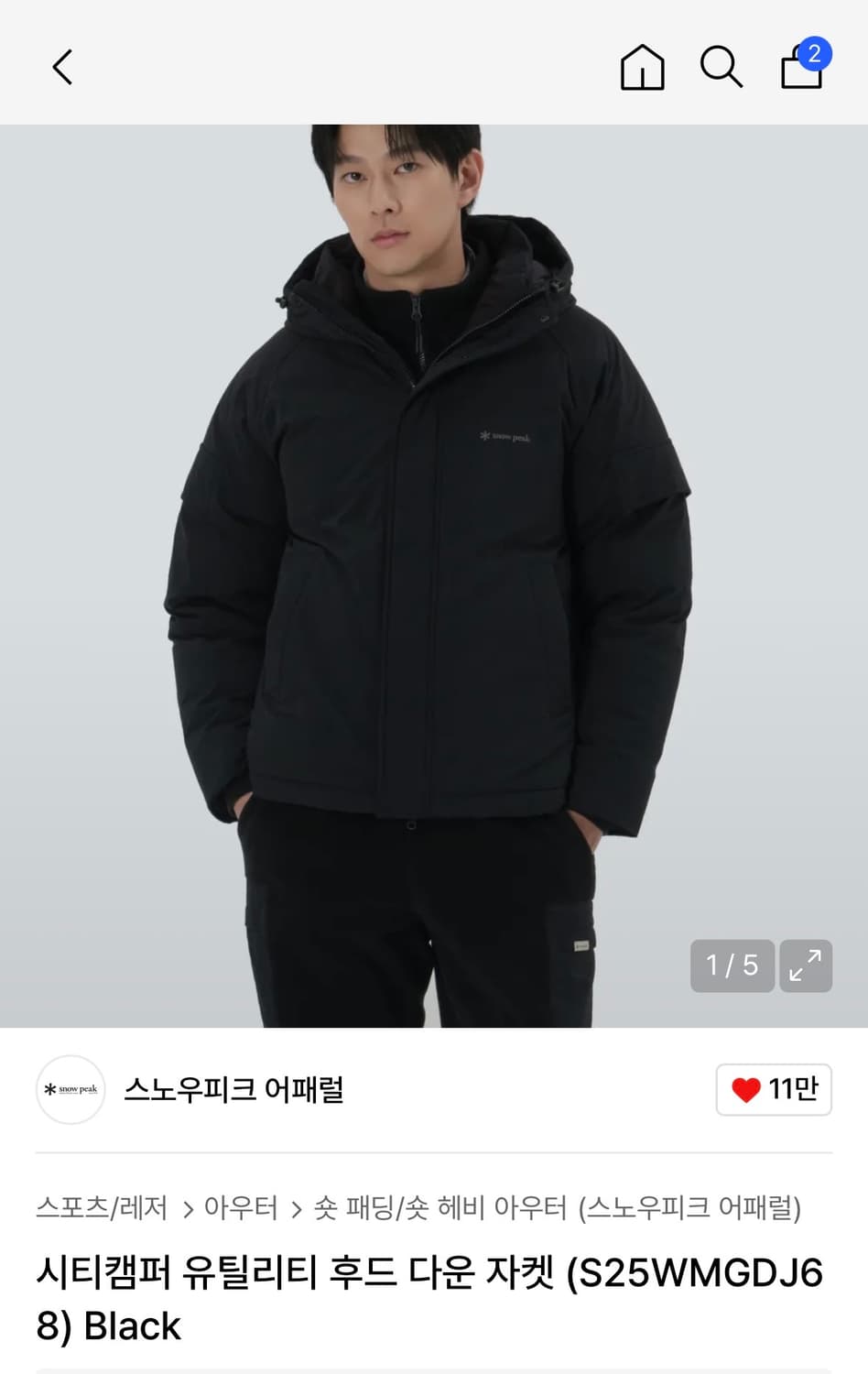Click the snow peak circular brand logo

[x=70, y=1090]
